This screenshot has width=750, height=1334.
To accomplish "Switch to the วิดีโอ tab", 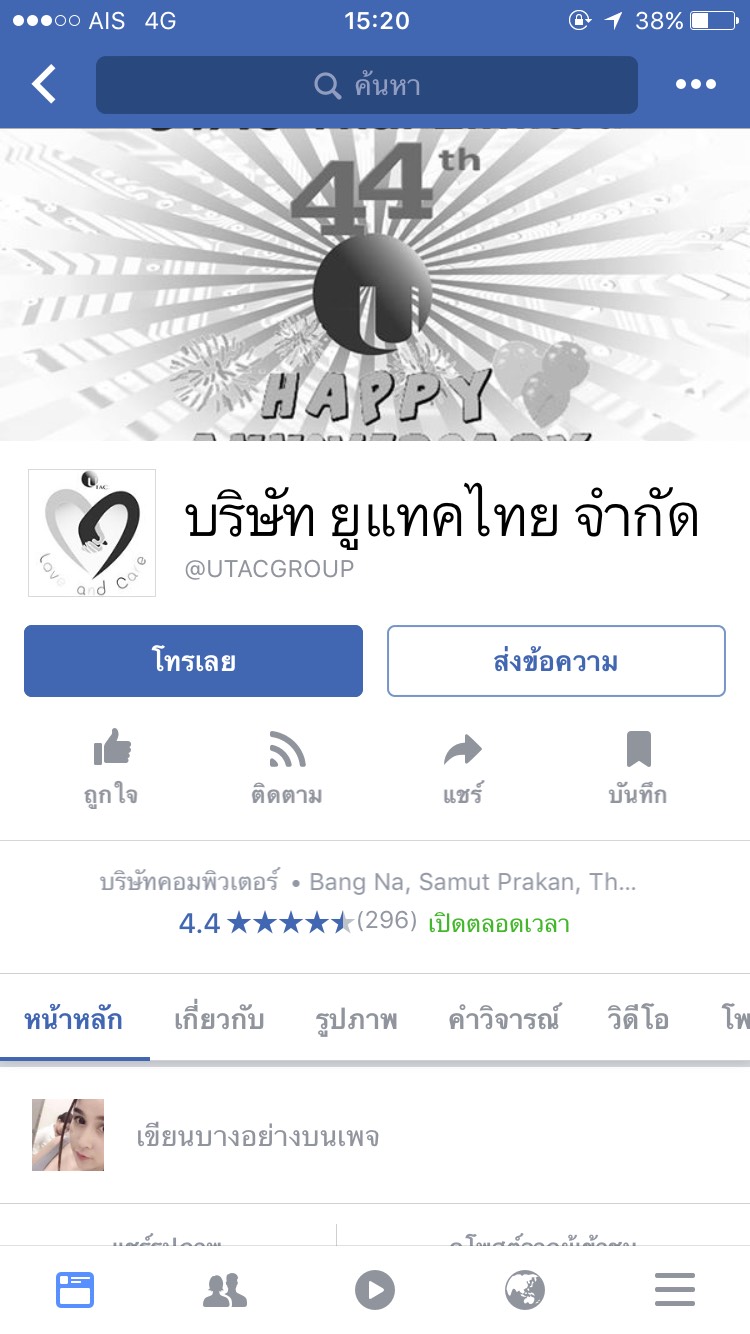I will pos(638,1020).
